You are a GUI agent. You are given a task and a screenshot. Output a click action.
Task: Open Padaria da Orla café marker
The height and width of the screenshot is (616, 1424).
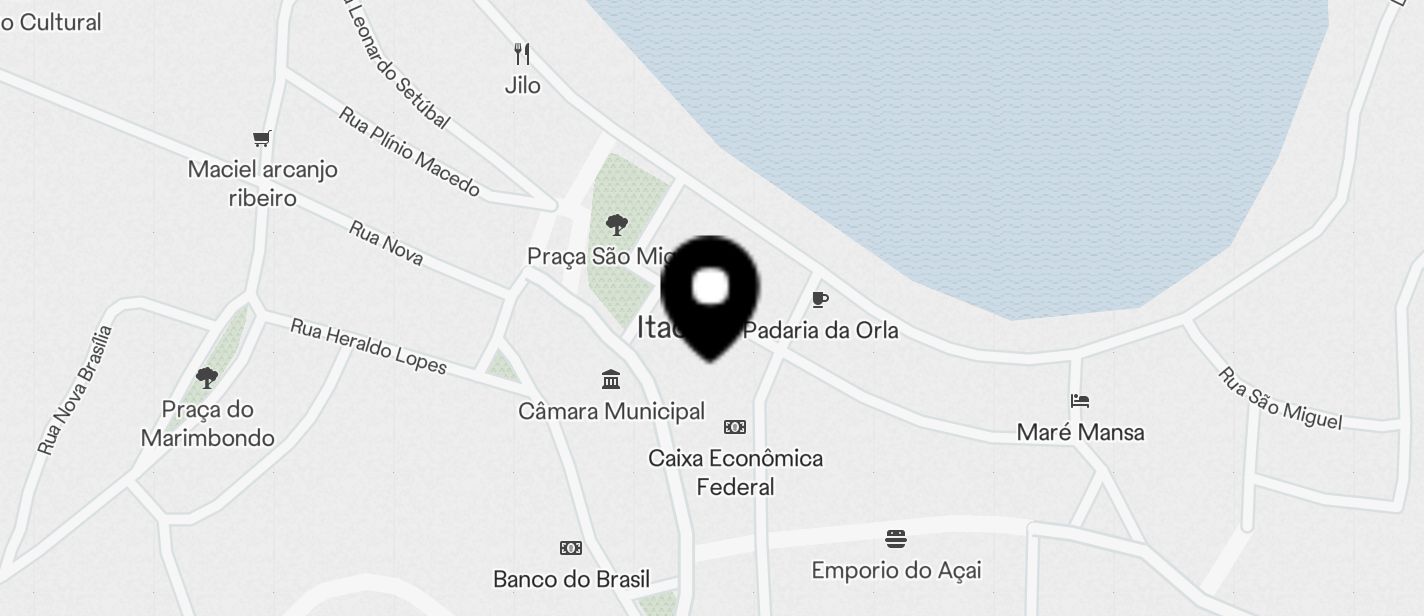[820, 299]
